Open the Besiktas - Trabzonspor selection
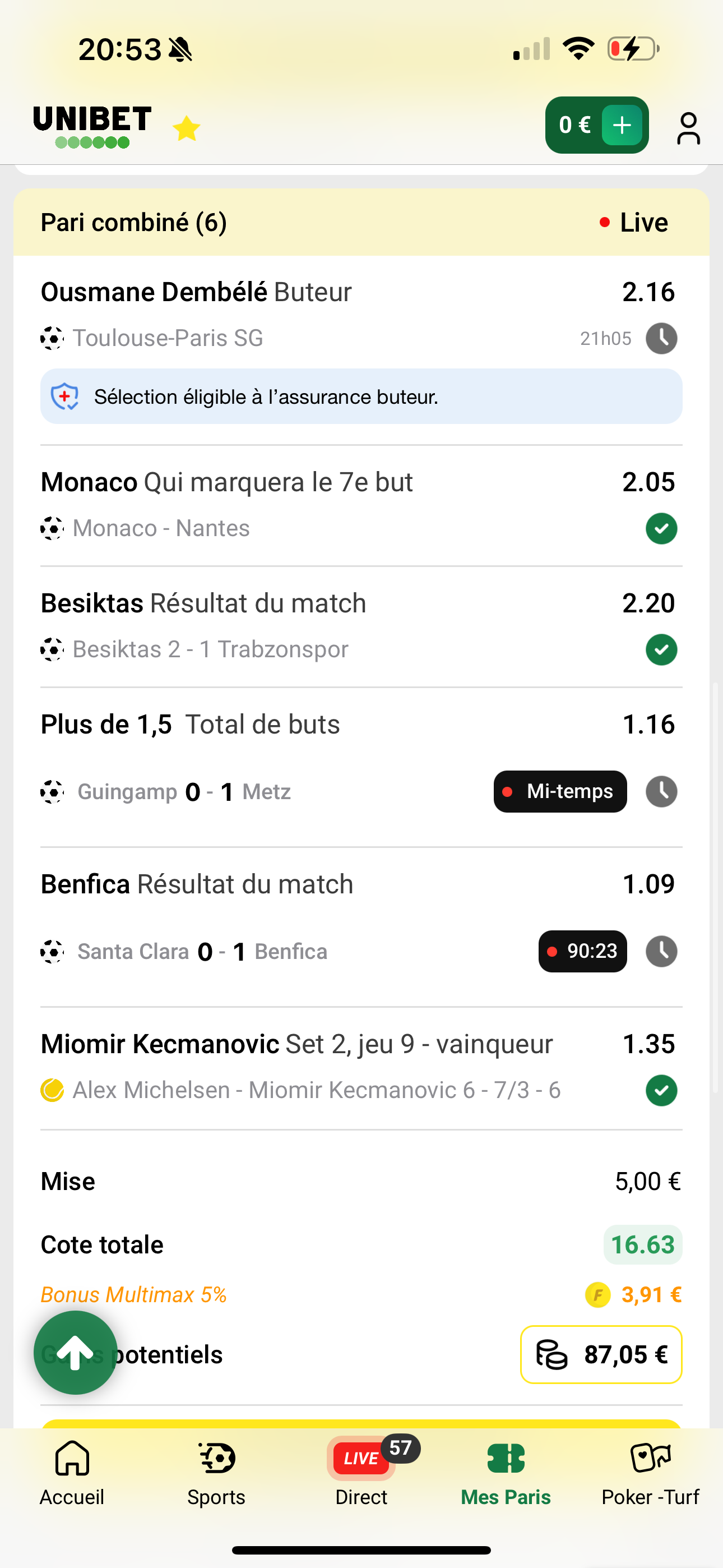This screenshot has width=723, height=1568. 361,627
